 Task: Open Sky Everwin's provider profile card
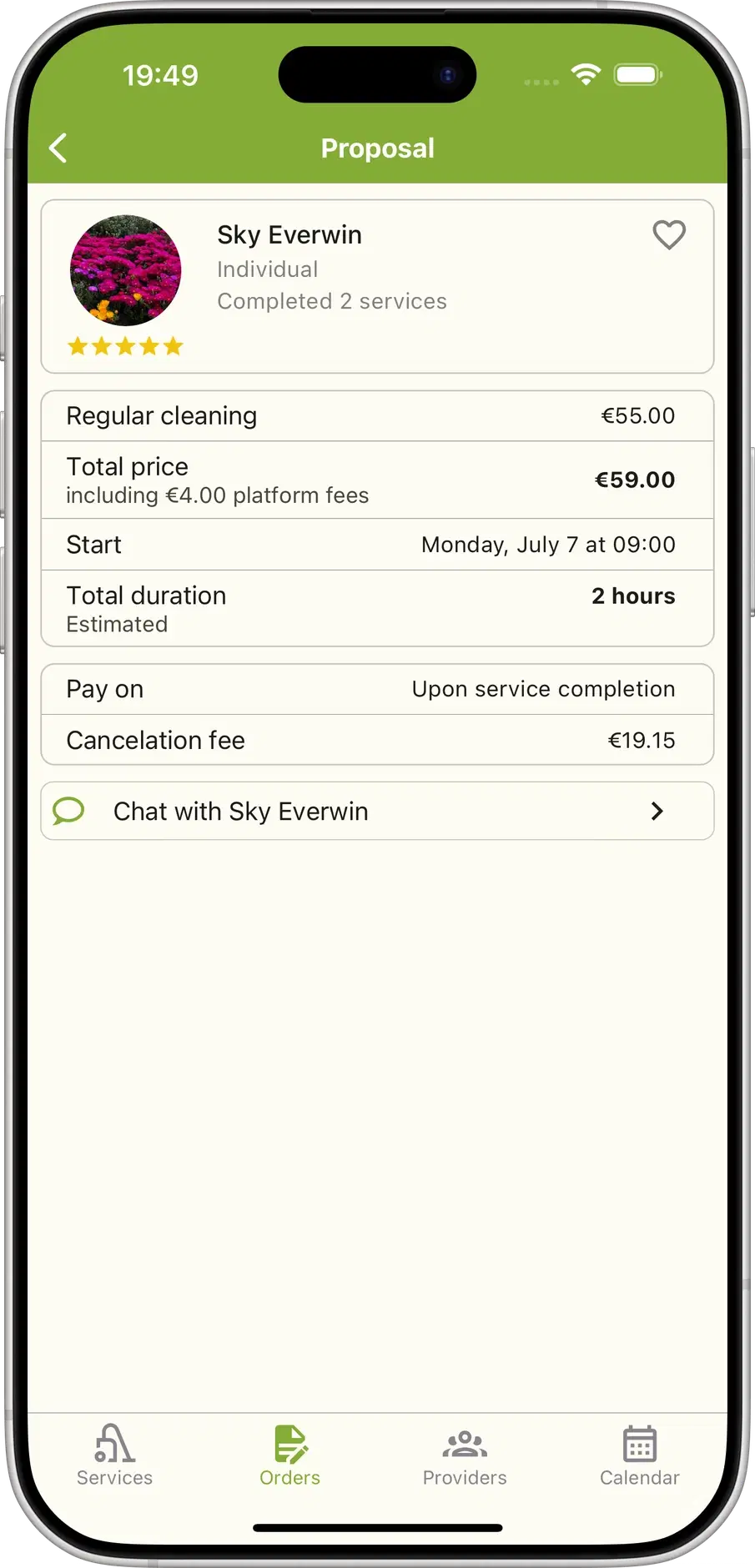pyautogui.click(x=375, y=286)
